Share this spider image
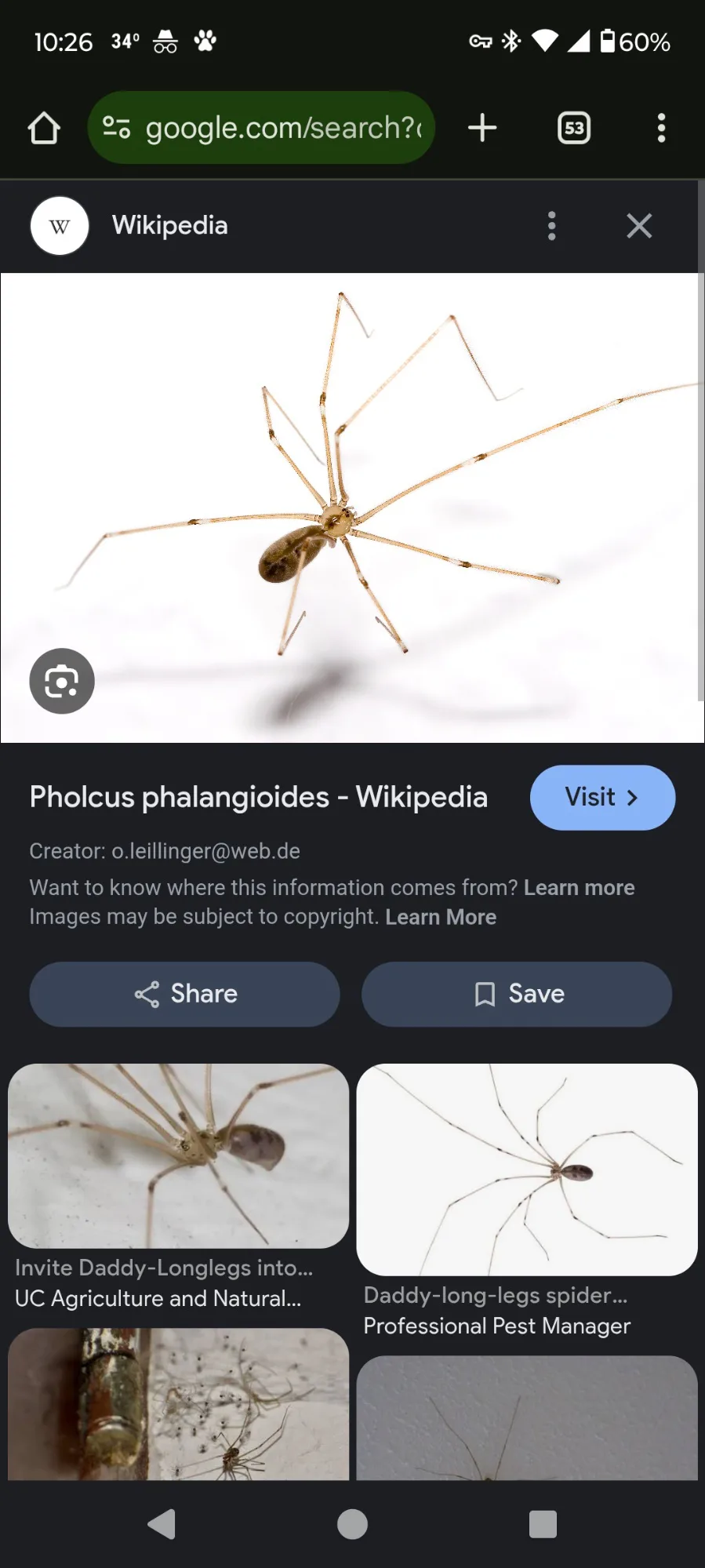This screenshot has height=1568, width=705. tap(185, 994)
